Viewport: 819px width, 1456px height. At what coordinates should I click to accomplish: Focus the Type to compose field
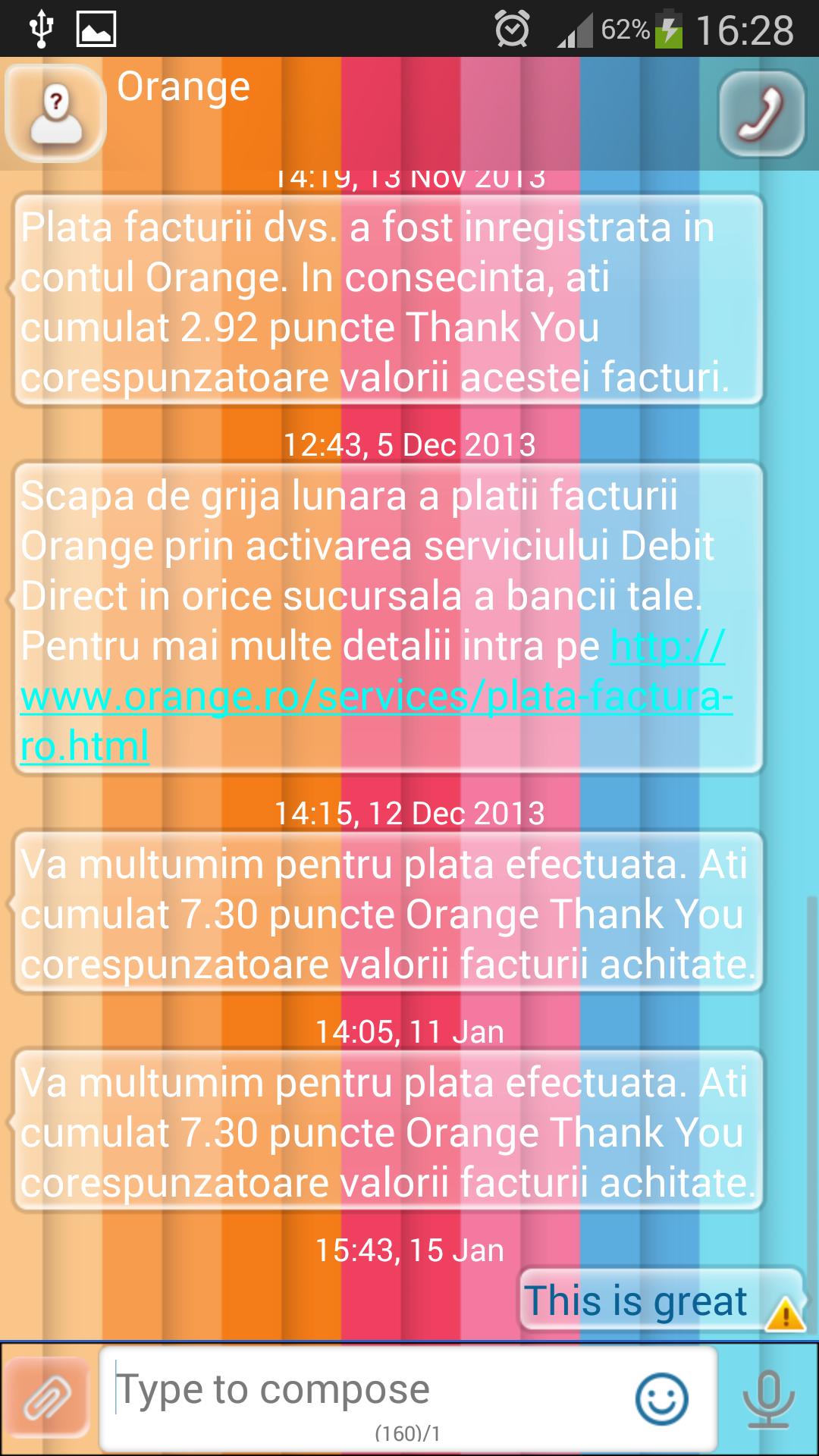(x=364, y=1390)
